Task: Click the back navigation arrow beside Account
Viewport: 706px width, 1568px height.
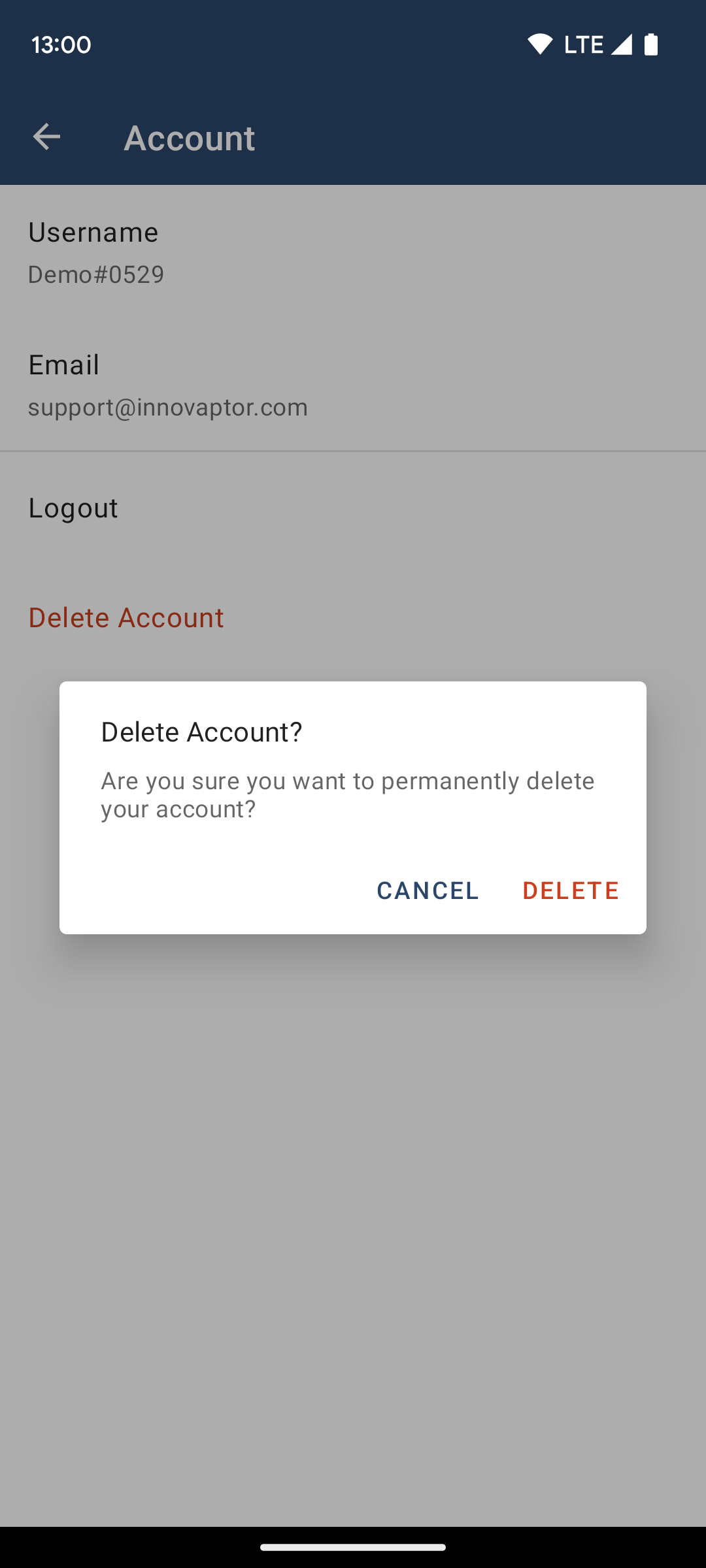Action: coord(46,136)
